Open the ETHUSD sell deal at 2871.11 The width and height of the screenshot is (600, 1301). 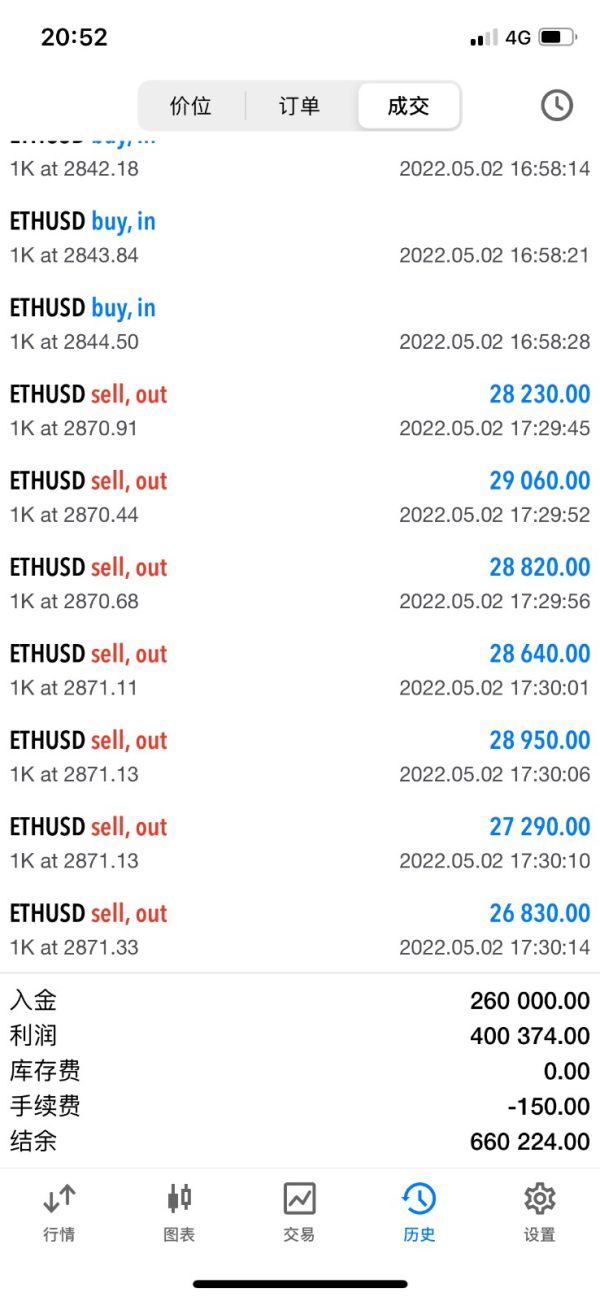click(x=300, y=670)
